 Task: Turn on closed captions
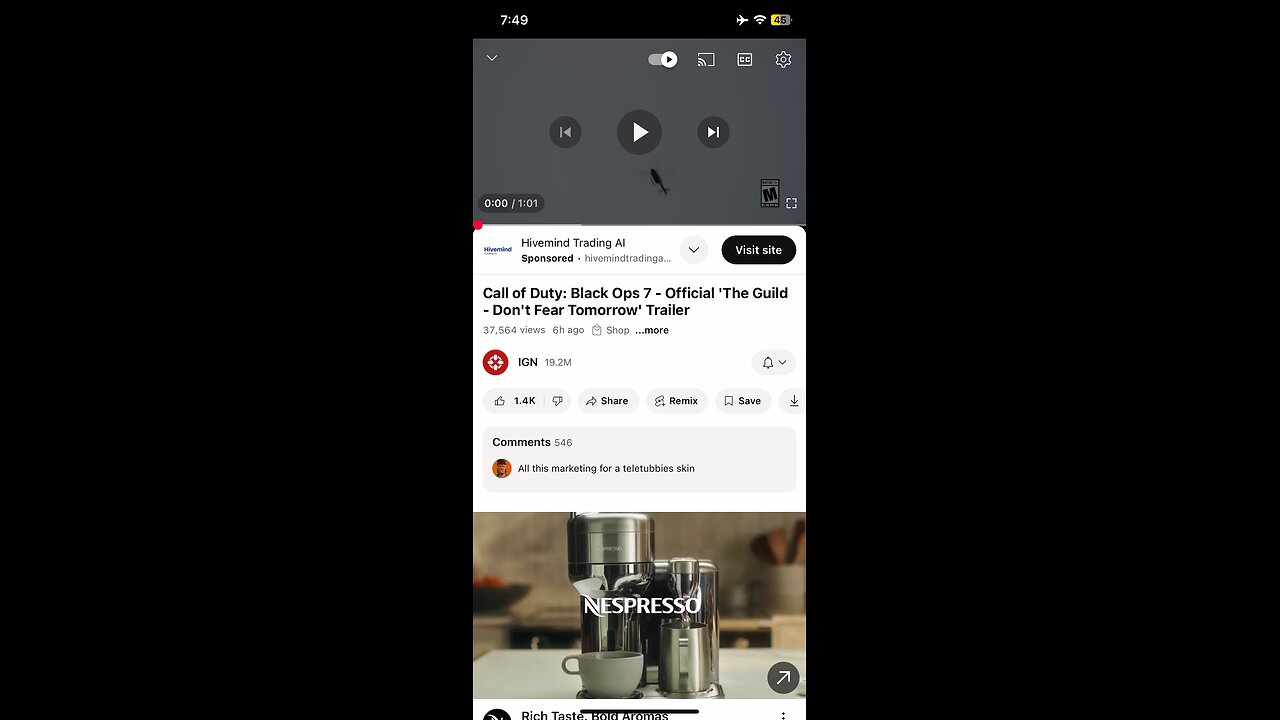745,60
